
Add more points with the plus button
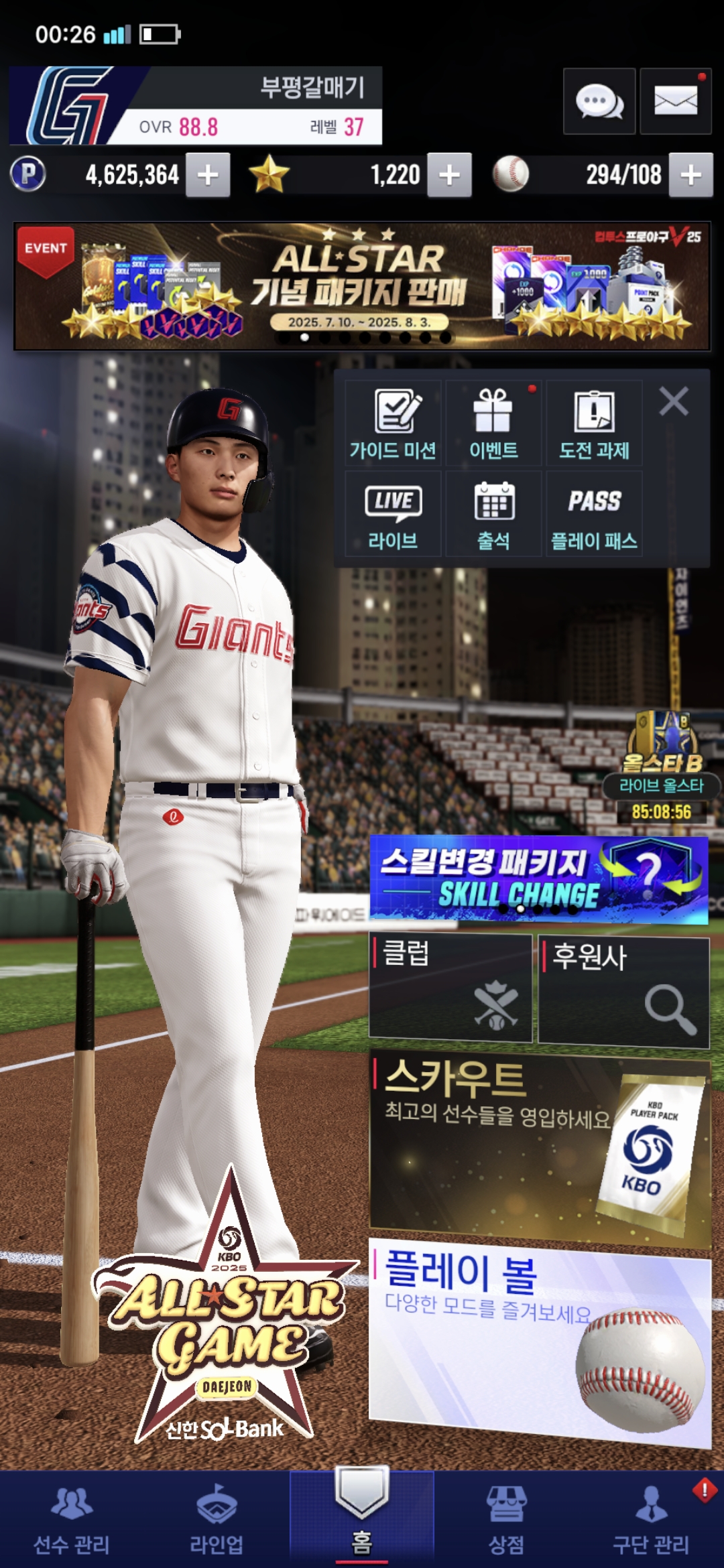208,175
